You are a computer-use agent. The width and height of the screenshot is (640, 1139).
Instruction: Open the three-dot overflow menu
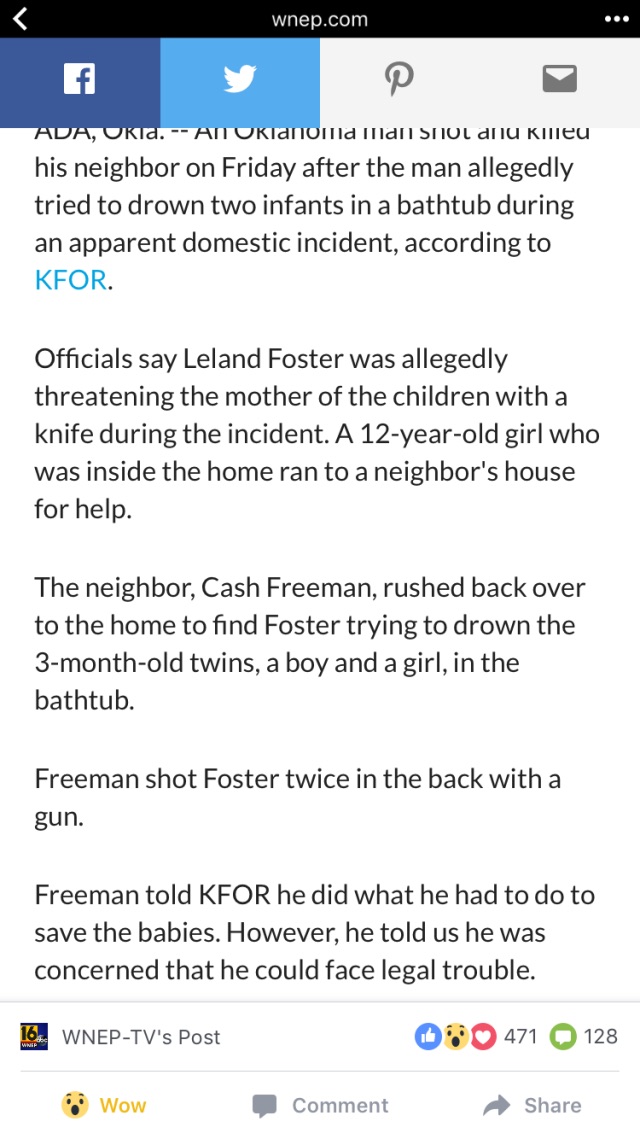pyautogui.click(x=617, y=19)
